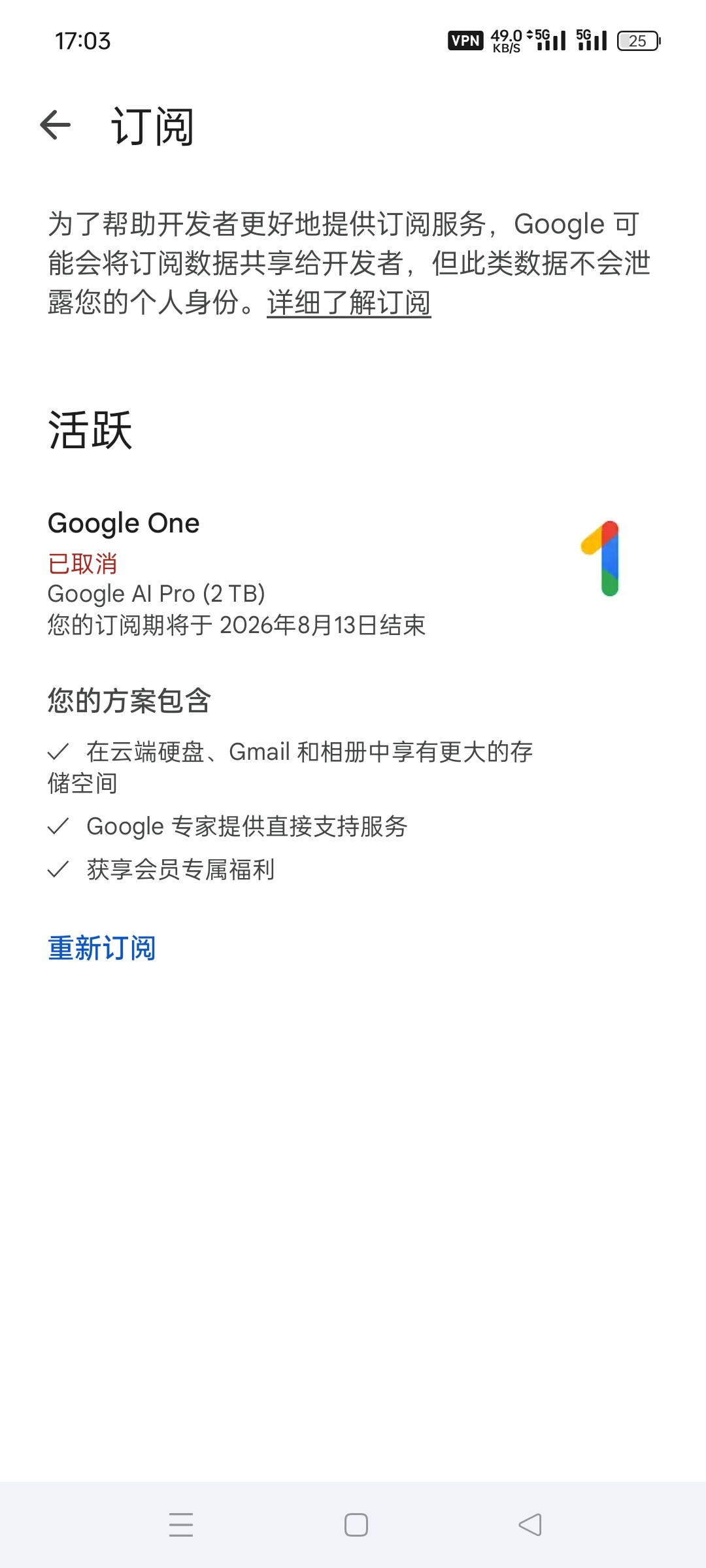
Task: Go to home screen via navigation bar
Action: pos(356,1524)
